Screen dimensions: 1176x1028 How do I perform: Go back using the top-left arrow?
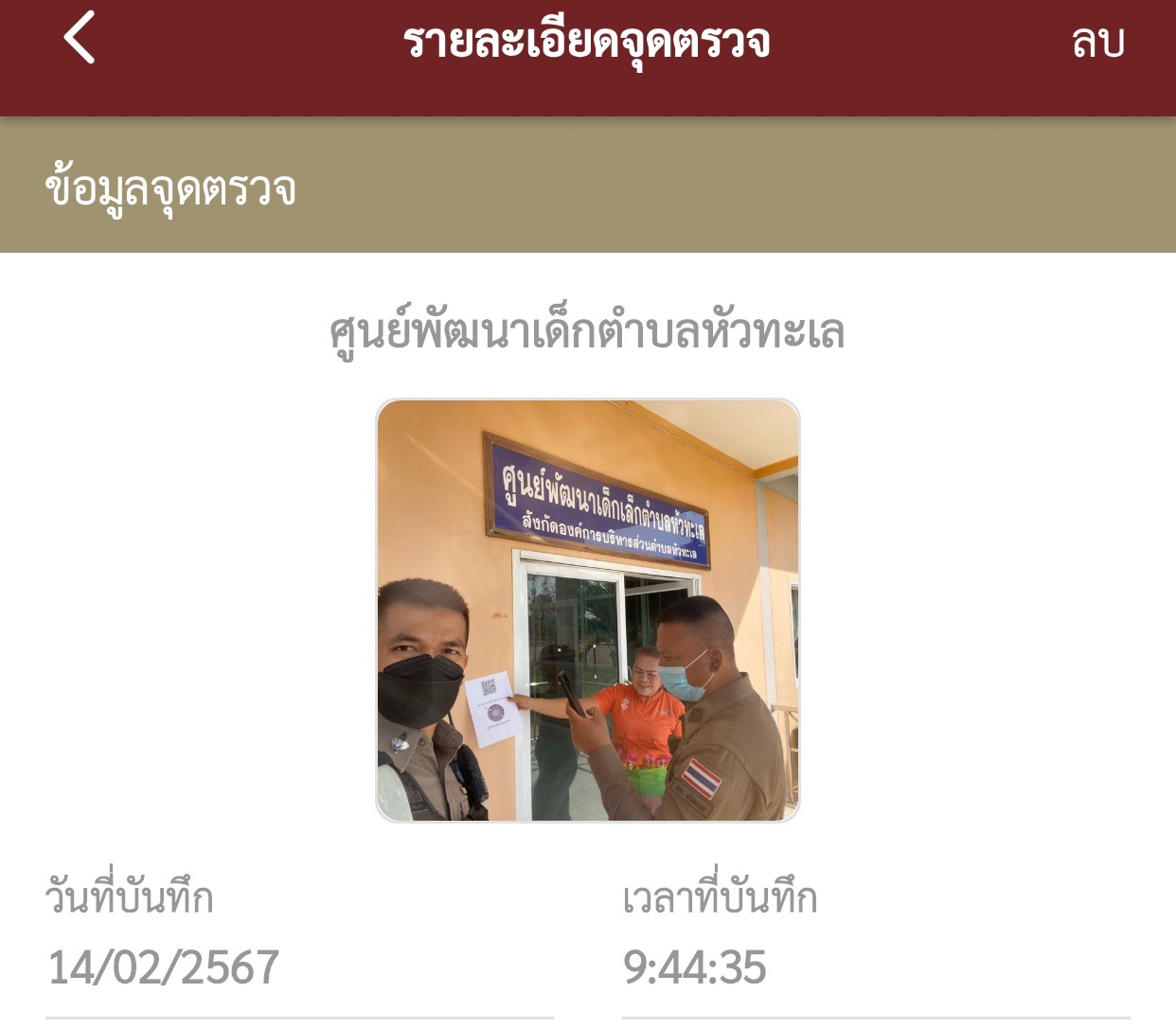[80, 39]
